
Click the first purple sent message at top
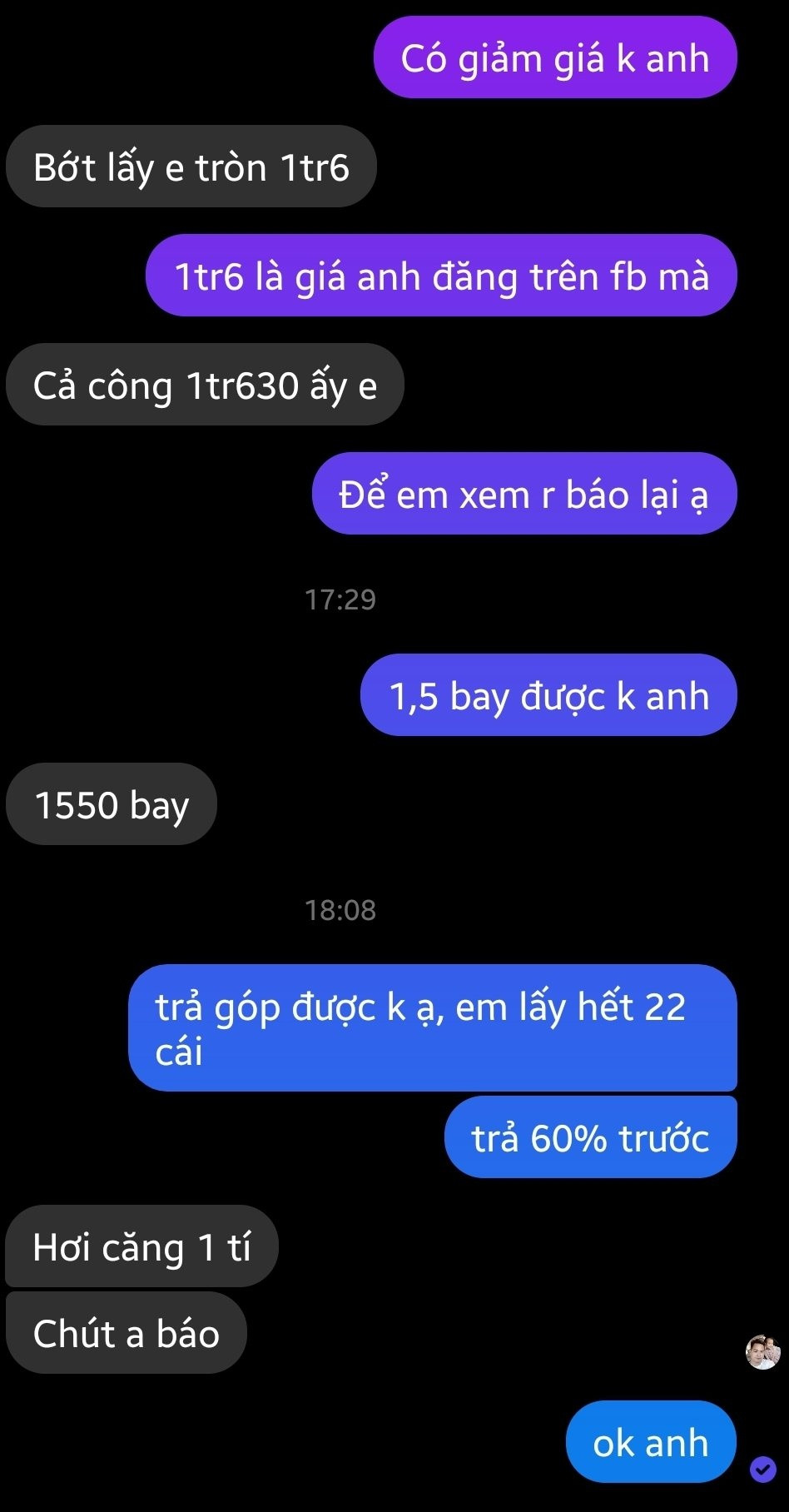(555, 57)
